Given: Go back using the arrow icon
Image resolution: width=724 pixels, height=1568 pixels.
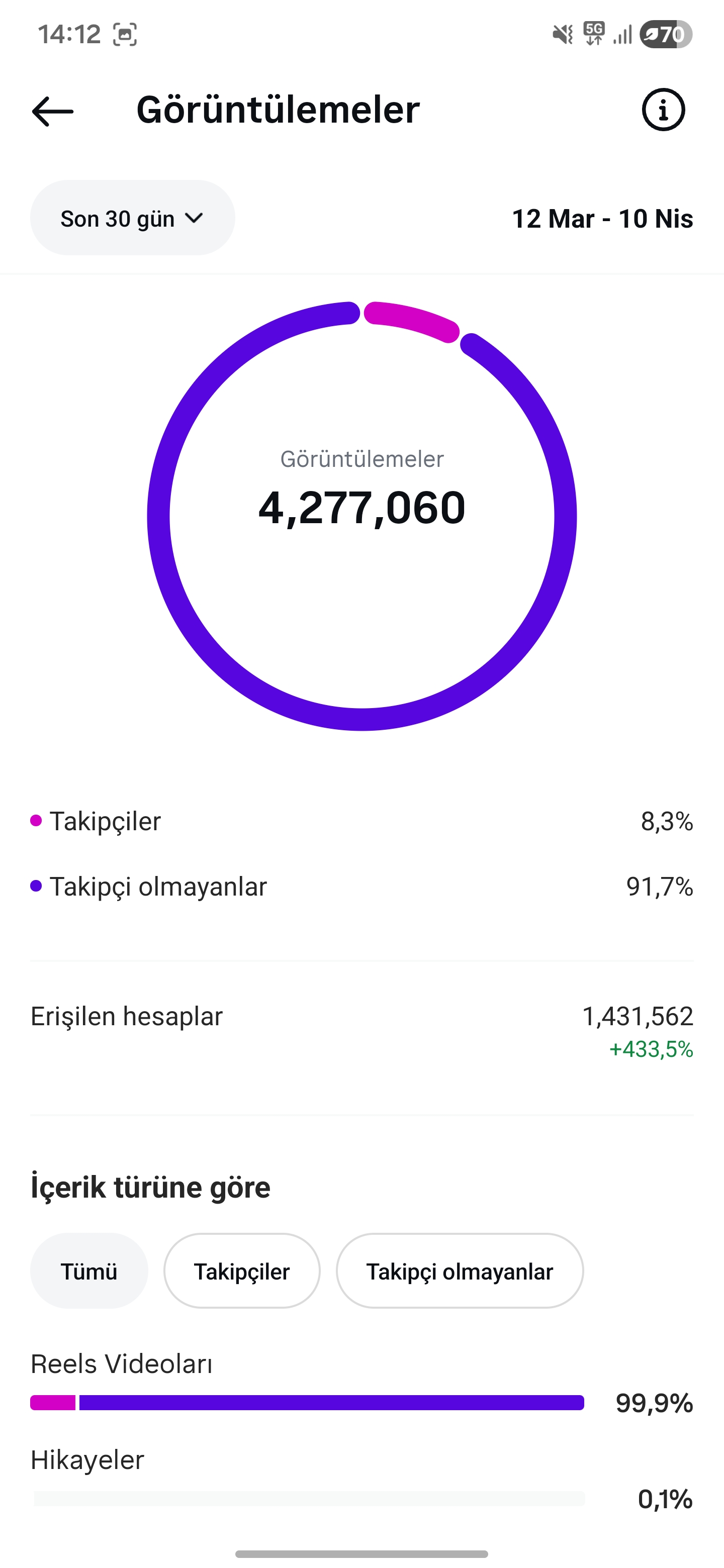Looking at the screenshot, I should pos(52,111).
